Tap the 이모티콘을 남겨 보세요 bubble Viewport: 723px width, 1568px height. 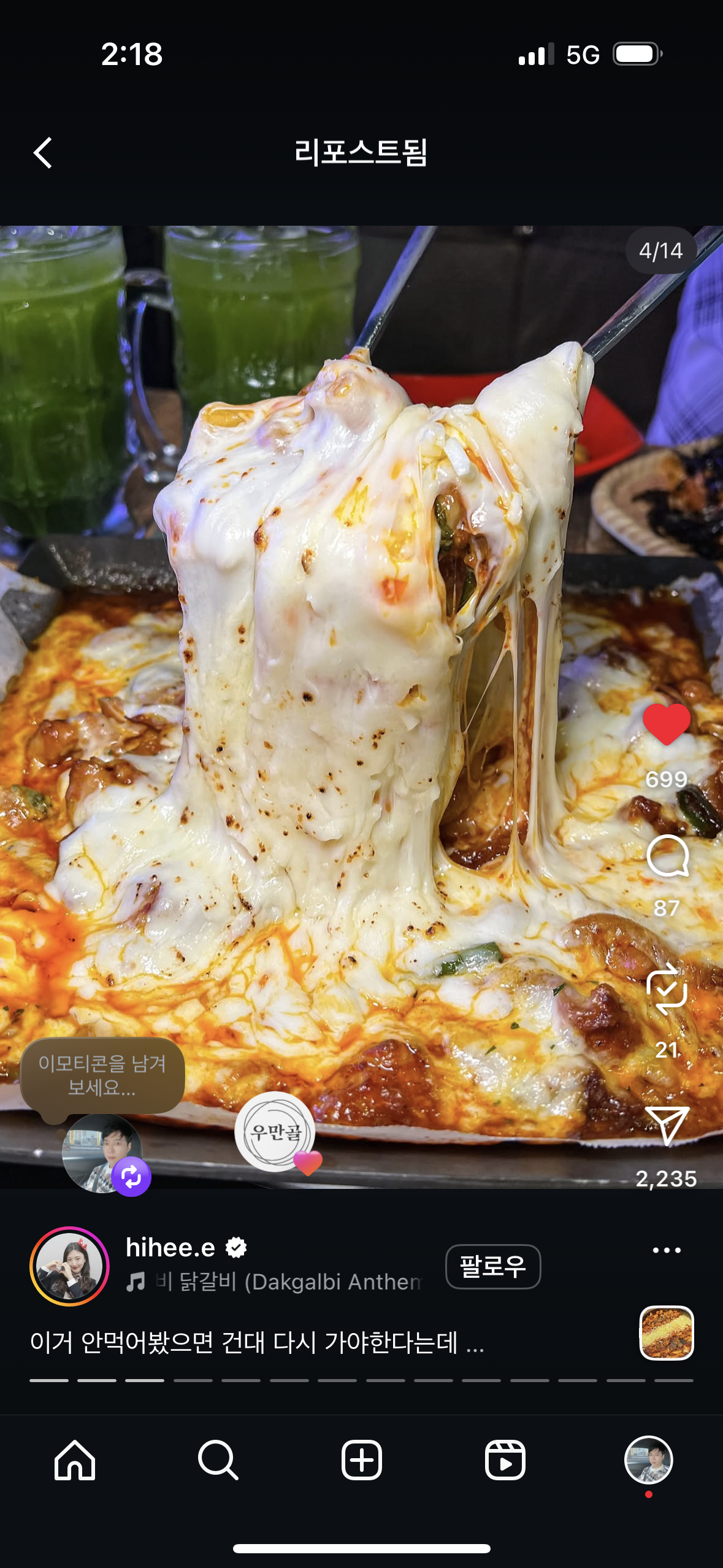102,1075
